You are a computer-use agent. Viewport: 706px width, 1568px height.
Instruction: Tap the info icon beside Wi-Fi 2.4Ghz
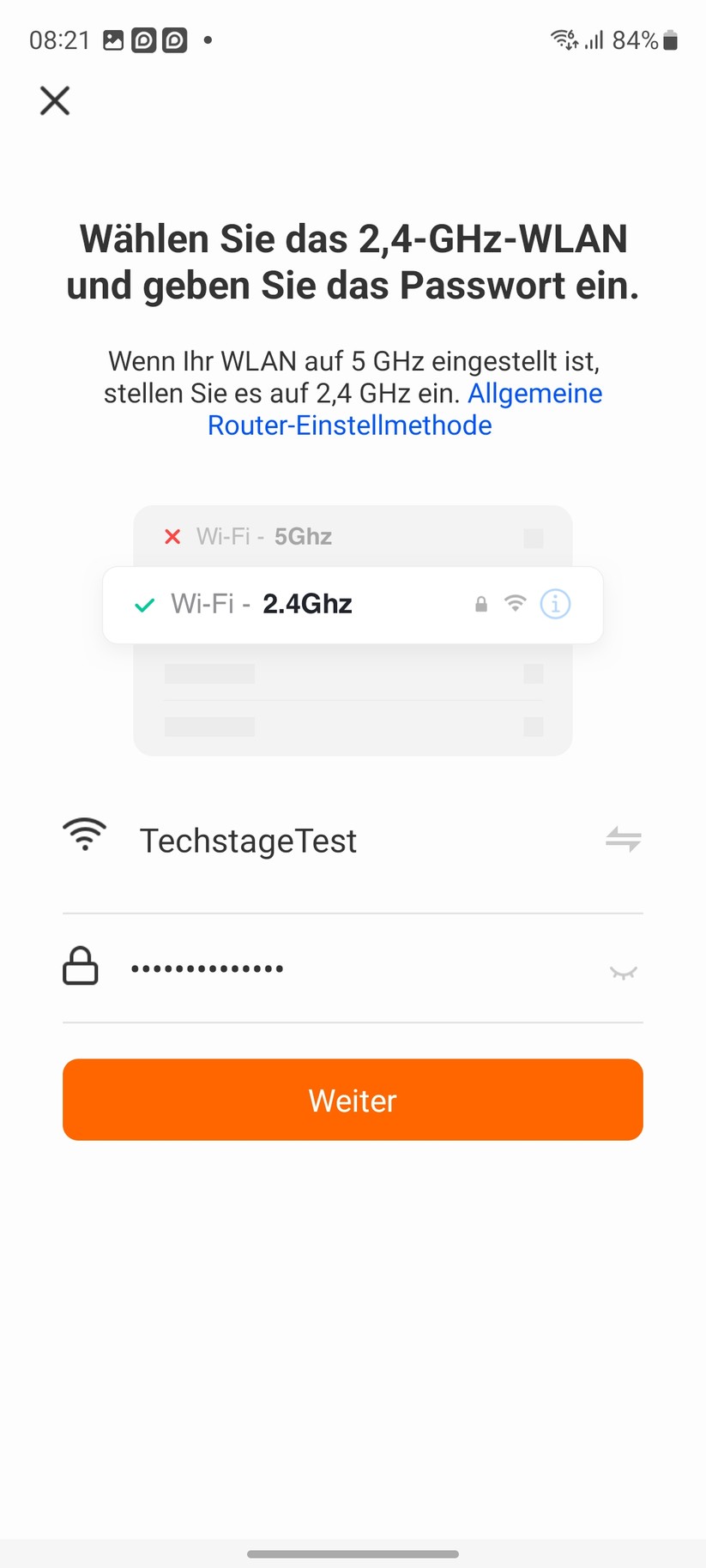pos(555,604)
